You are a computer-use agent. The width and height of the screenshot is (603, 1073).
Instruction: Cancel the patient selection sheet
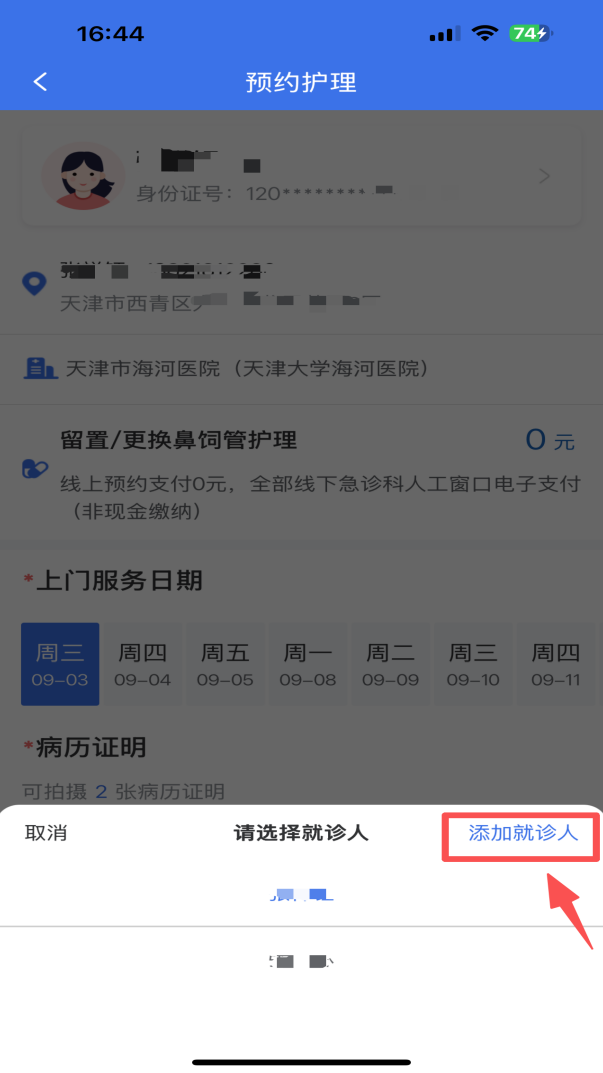click(x=46, y=833)
